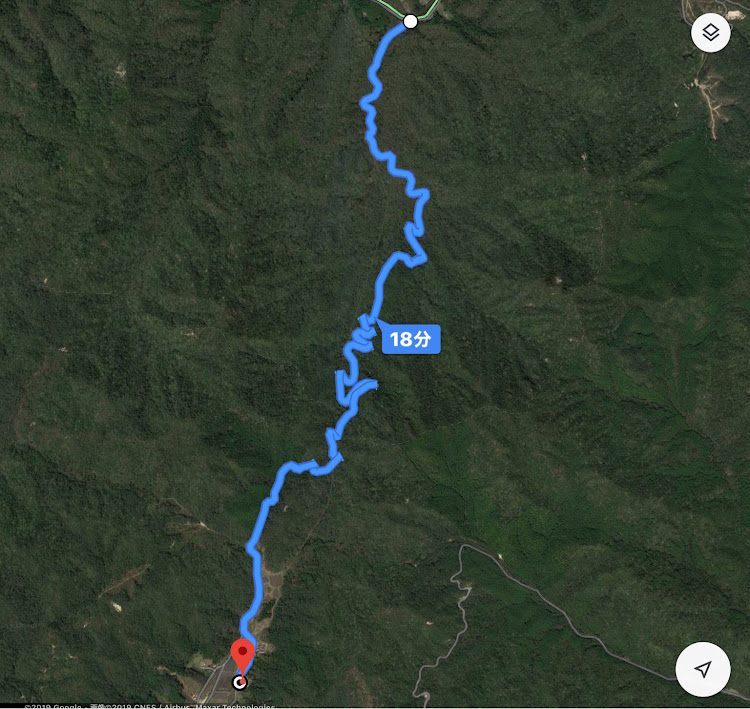This screenshot has height=709, width=750.
Task: Open the map layers selector
Action: coord(710,33)
